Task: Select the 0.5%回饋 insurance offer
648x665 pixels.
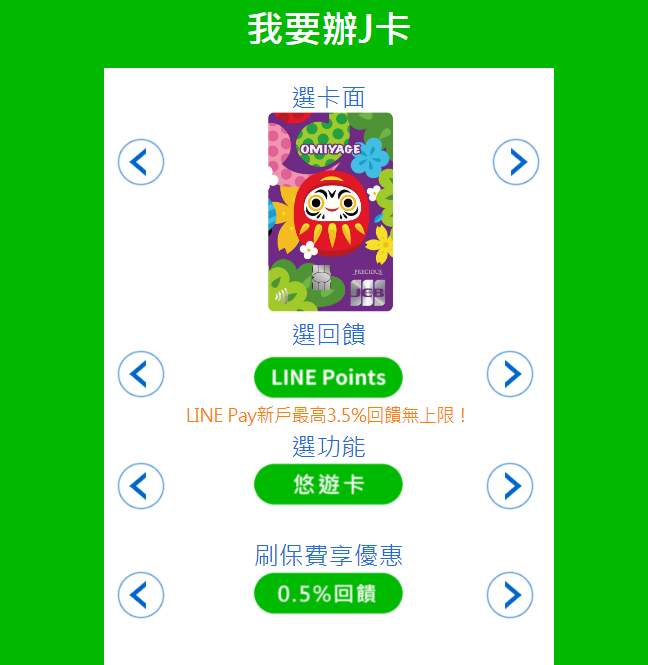Action: pyautogui.click(x=328, y=594)
